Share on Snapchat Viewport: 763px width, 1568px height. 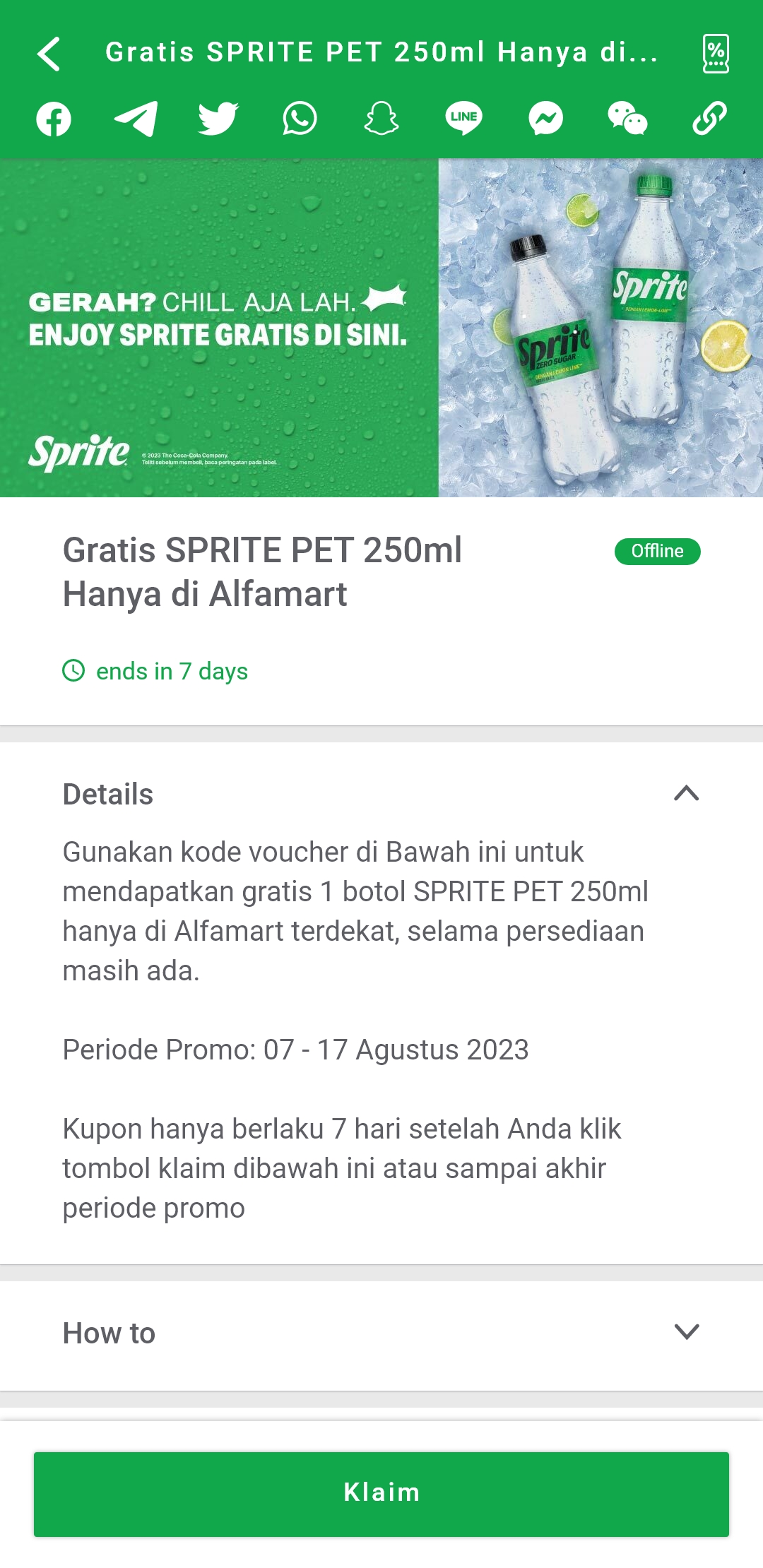pos(381,119)
